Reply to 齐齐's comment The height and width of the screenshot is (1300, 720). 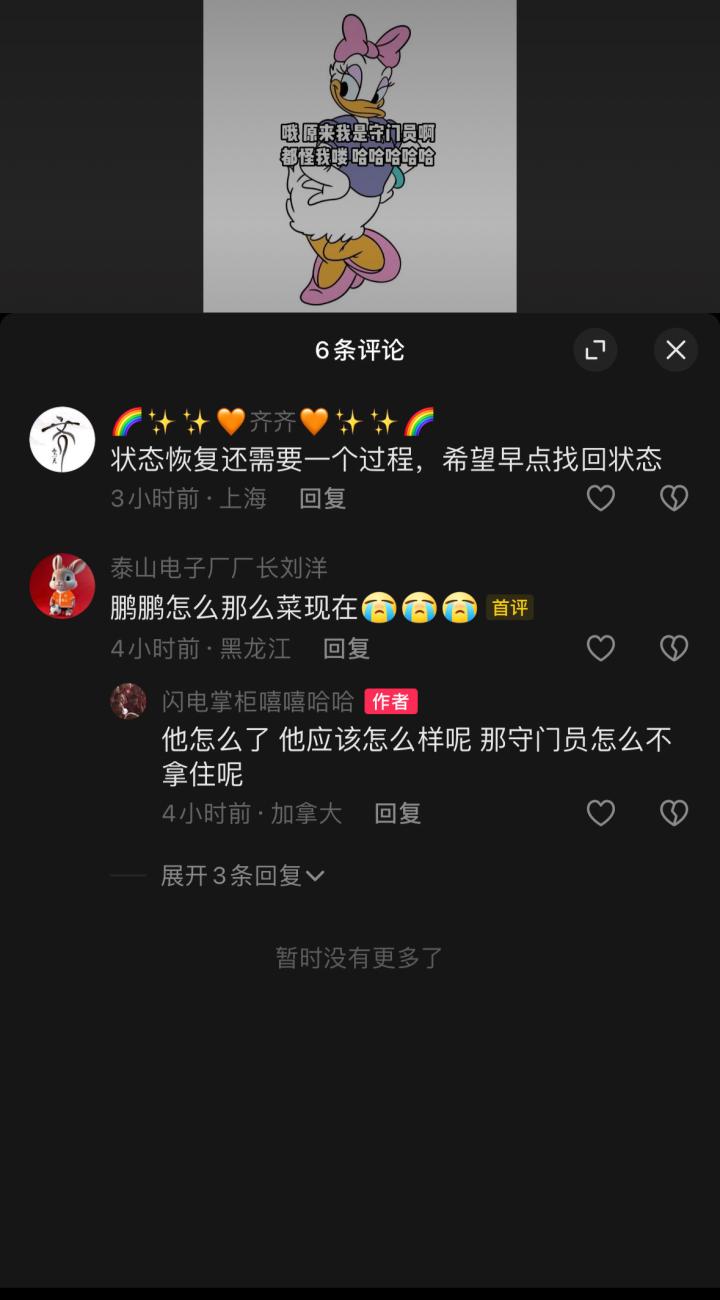[x=322, y=498]
